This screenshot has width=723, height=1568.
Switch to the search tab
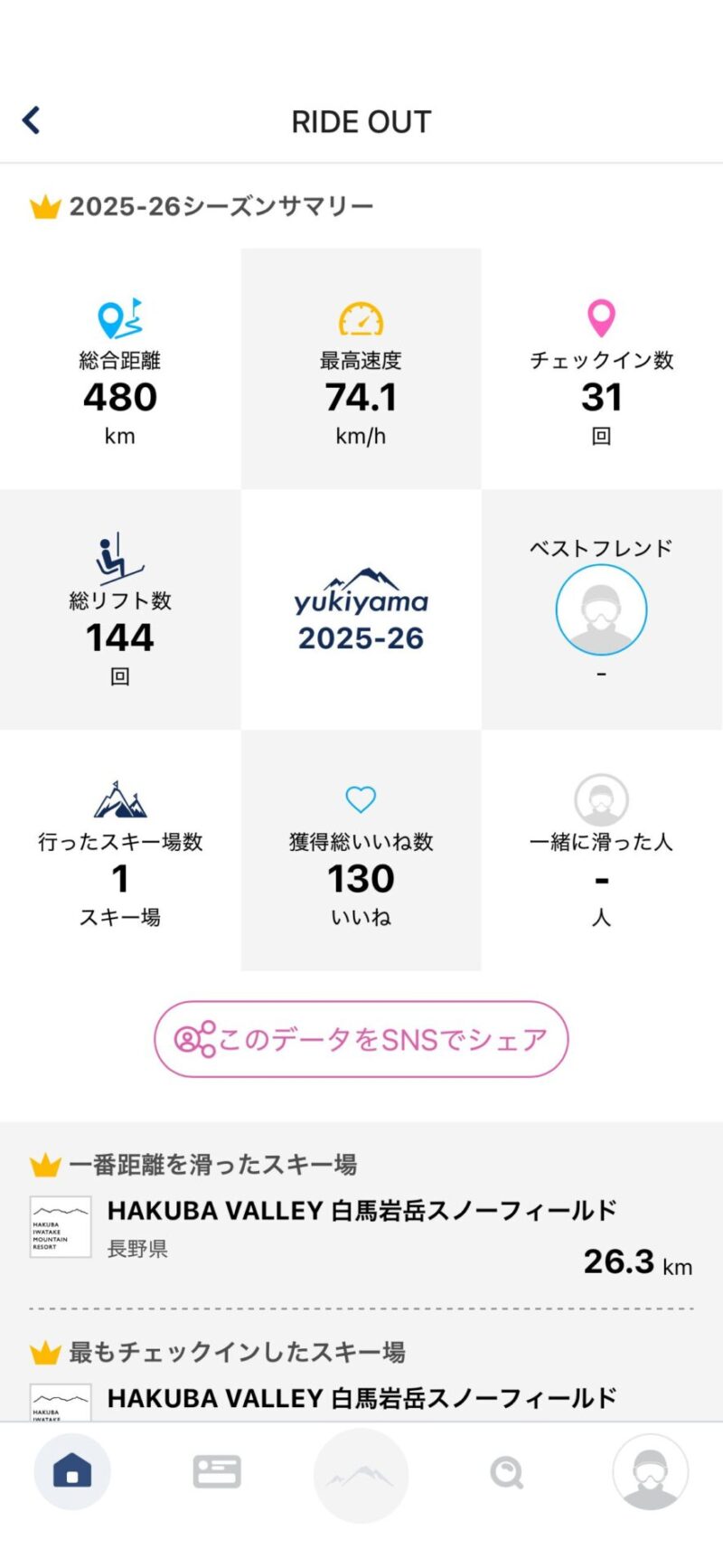pyautogui.click(x=507, y=1473)
